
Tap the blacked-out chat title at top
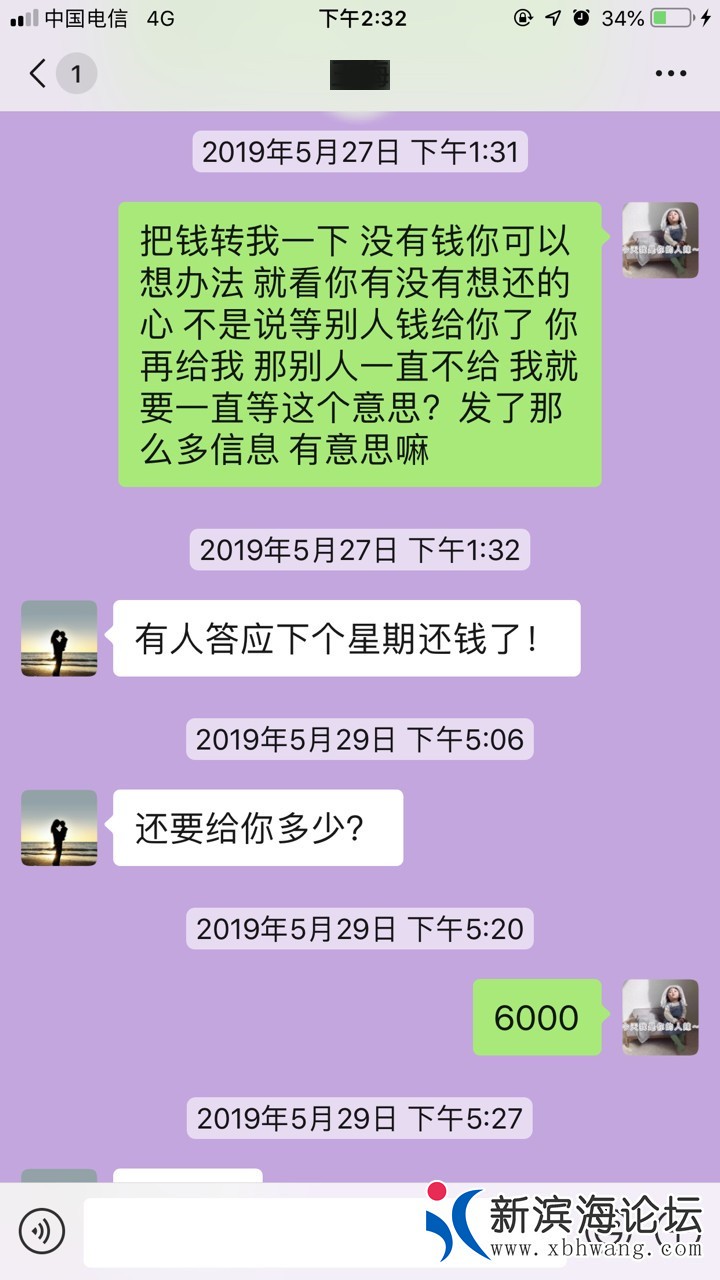(x=360, y=73)
